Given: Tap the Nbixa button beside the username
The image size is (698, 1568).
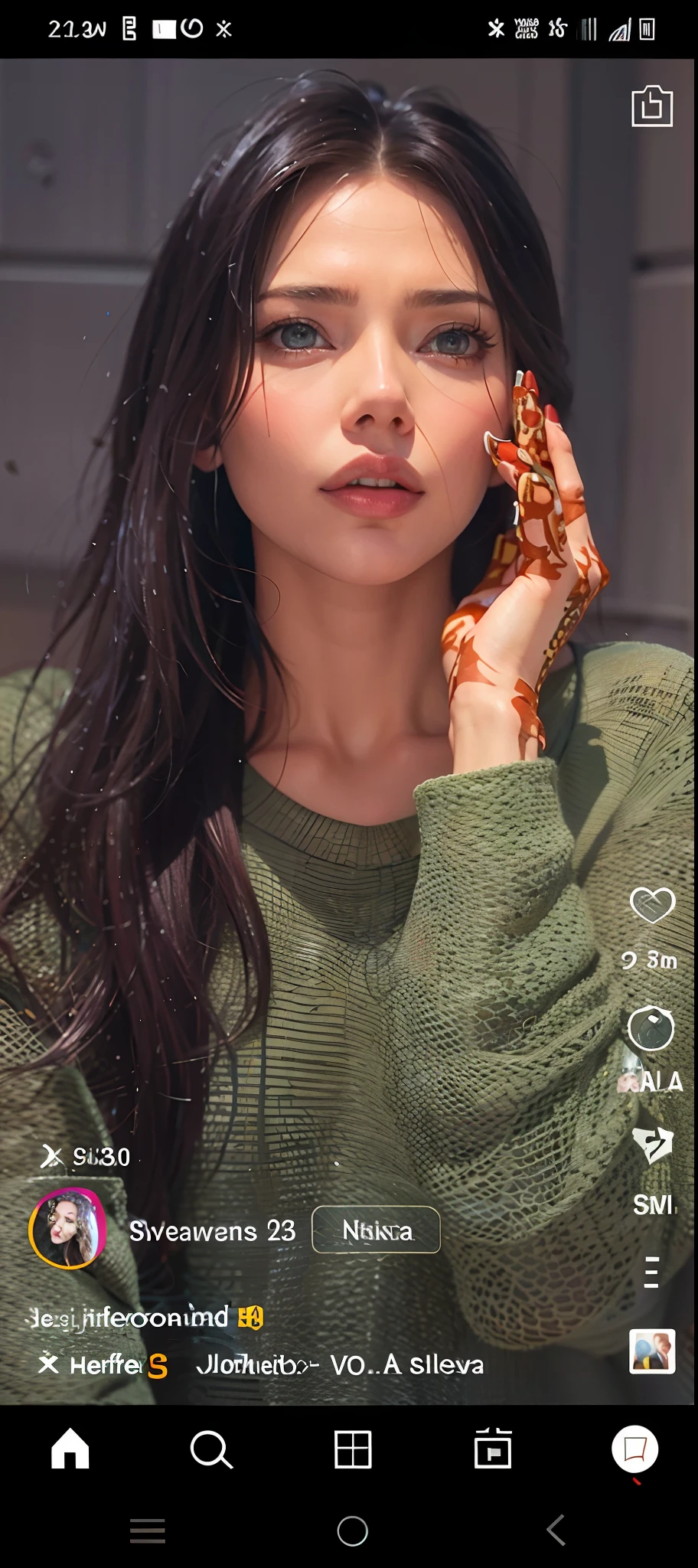Looking at the screenshot, I should (x=376, y=1230).
